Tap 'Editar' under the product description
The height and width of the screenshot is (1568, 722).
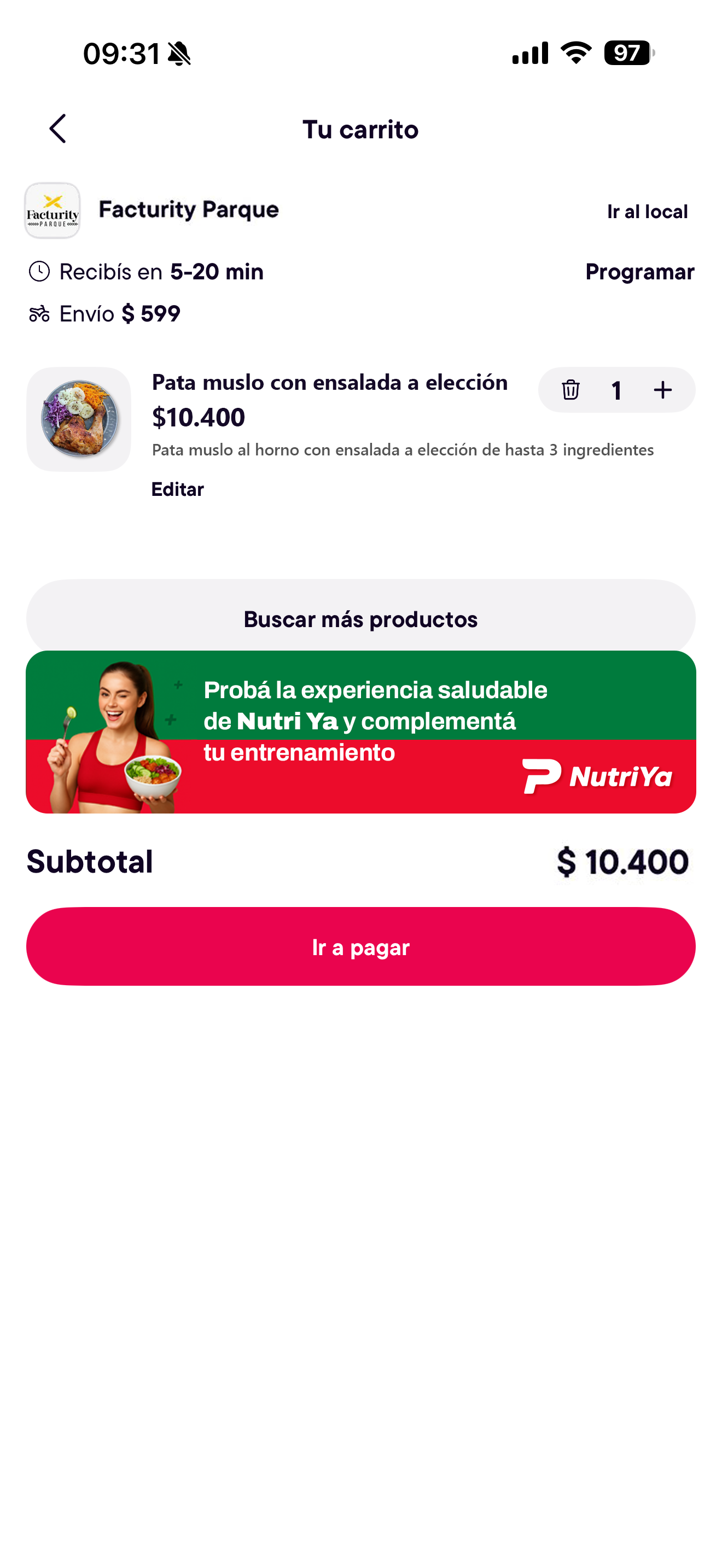click(x=177, y=489)
